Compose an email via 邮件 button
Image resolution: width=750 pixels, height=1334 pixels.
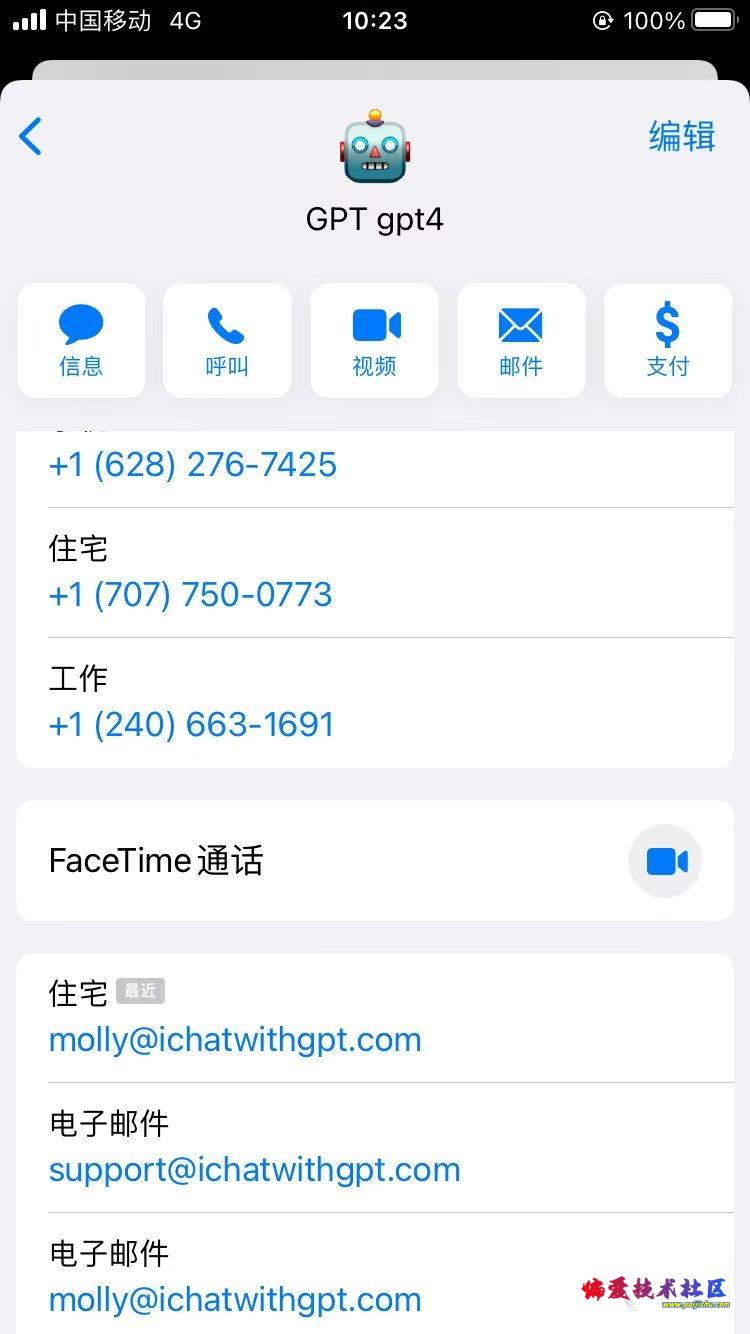tap(521, 341)
